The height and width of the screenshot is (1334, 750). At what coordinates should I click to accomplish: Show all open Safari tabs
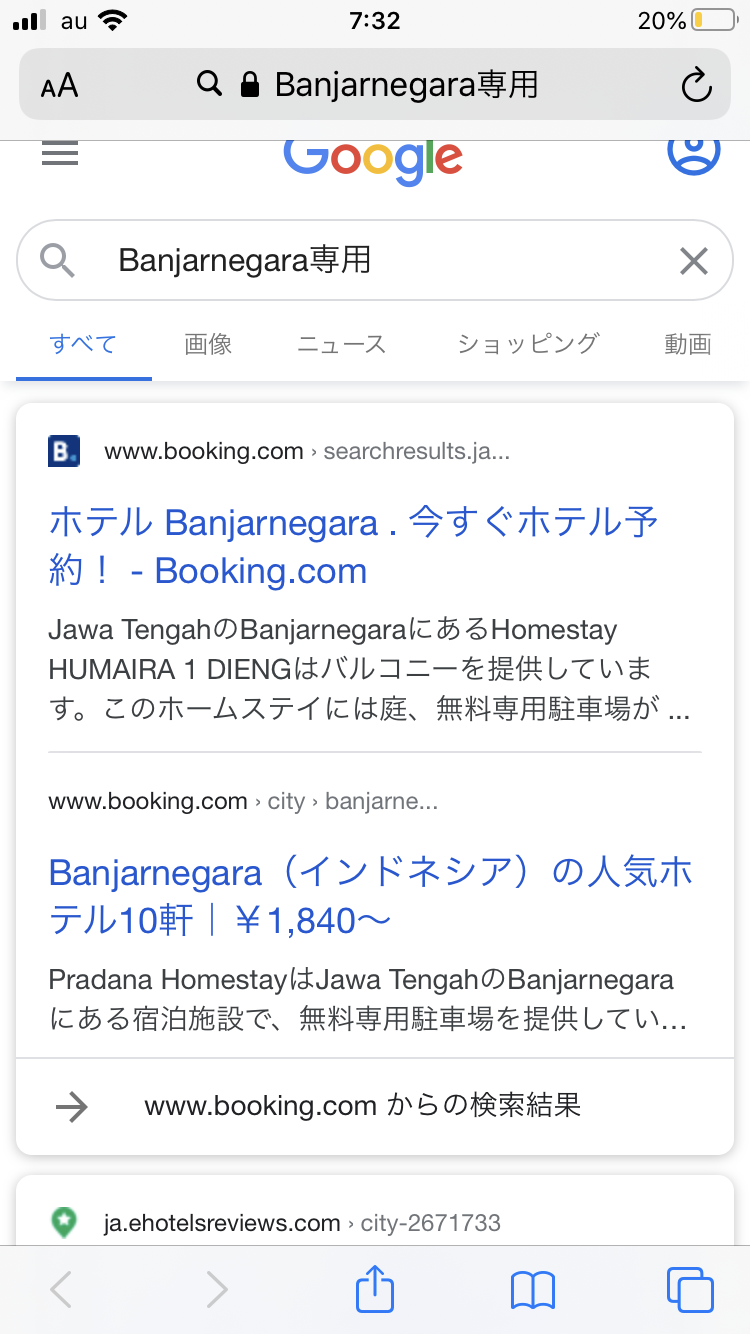pyautogui.click(x=689, y=1289)
